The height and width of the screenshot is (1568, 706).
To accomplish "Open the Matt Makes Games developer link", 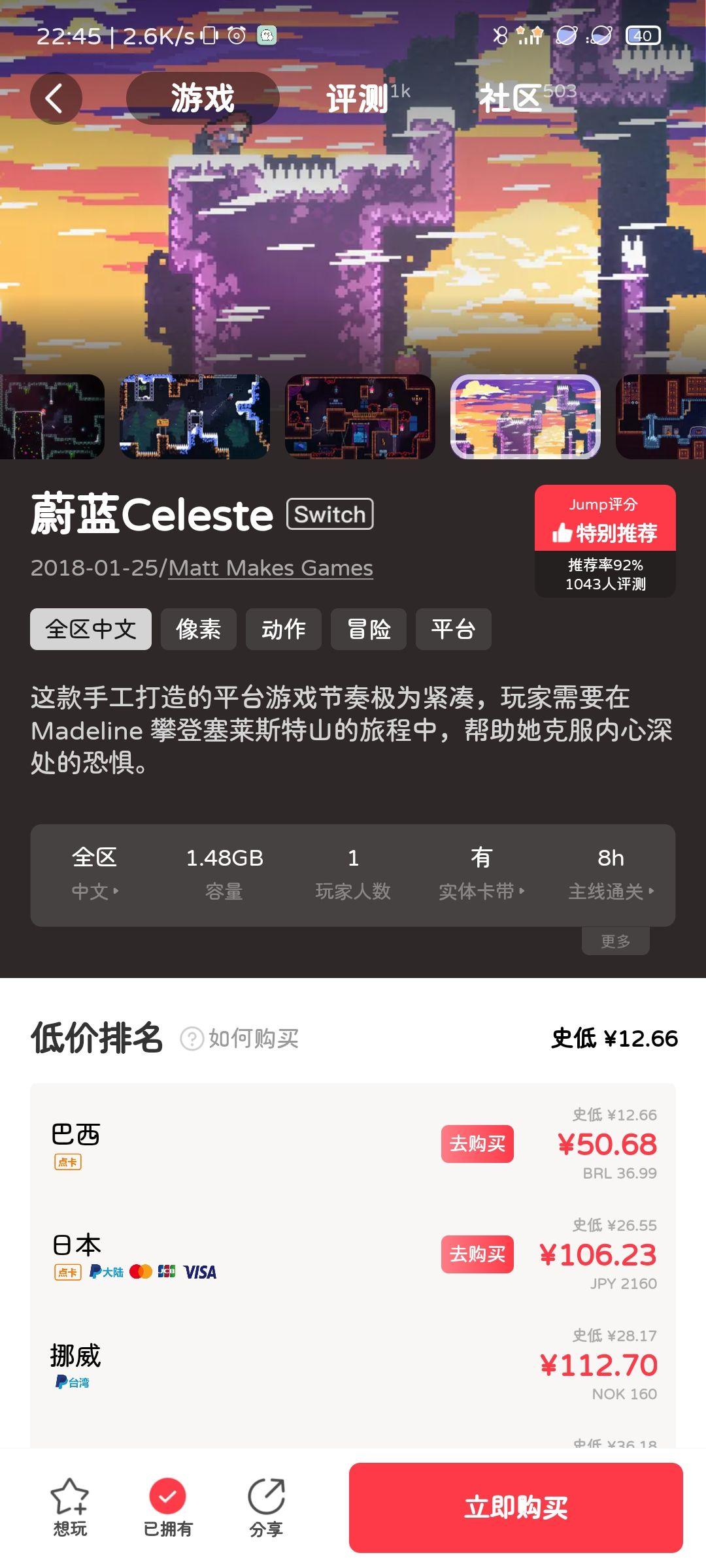I will [271, 568].
